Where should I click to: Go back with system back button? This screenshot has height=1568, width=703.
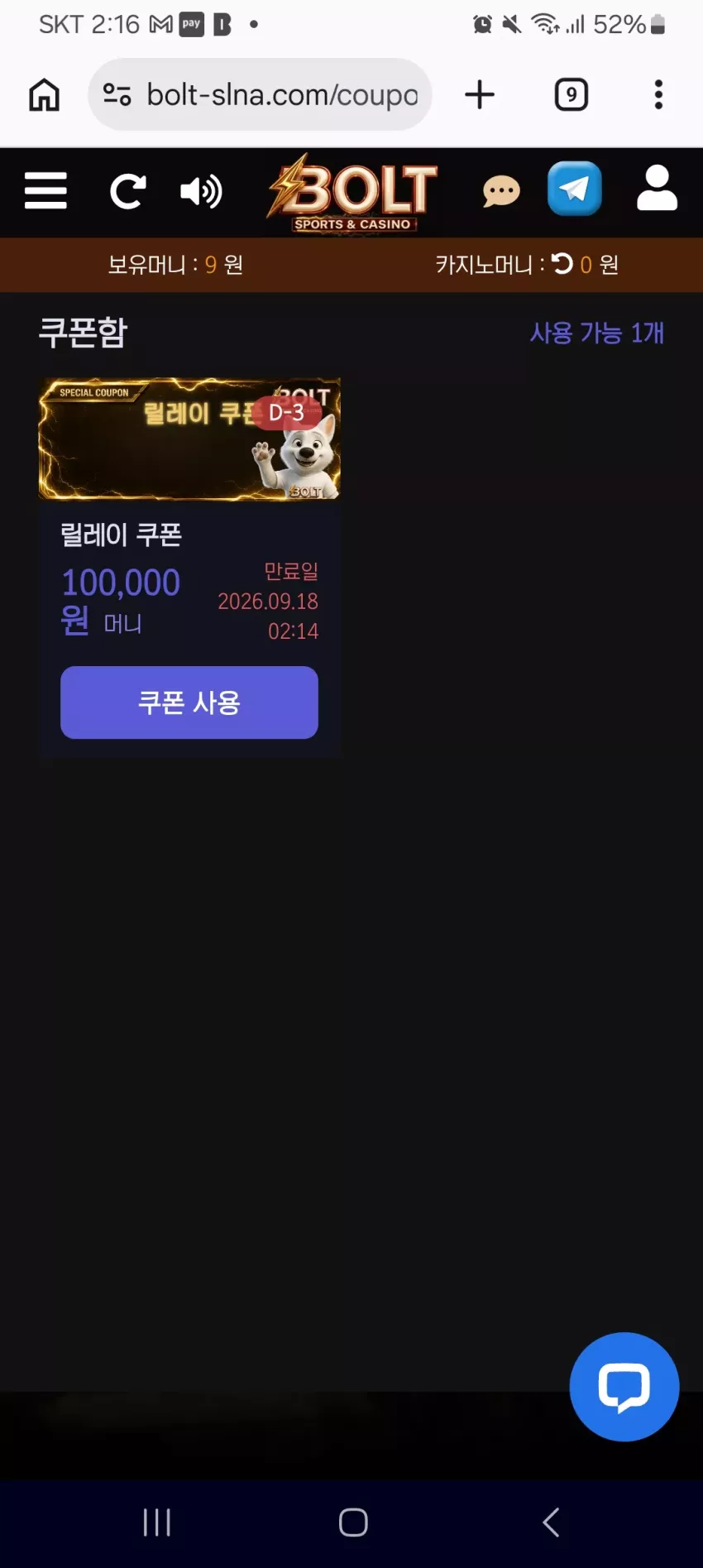551,1522
